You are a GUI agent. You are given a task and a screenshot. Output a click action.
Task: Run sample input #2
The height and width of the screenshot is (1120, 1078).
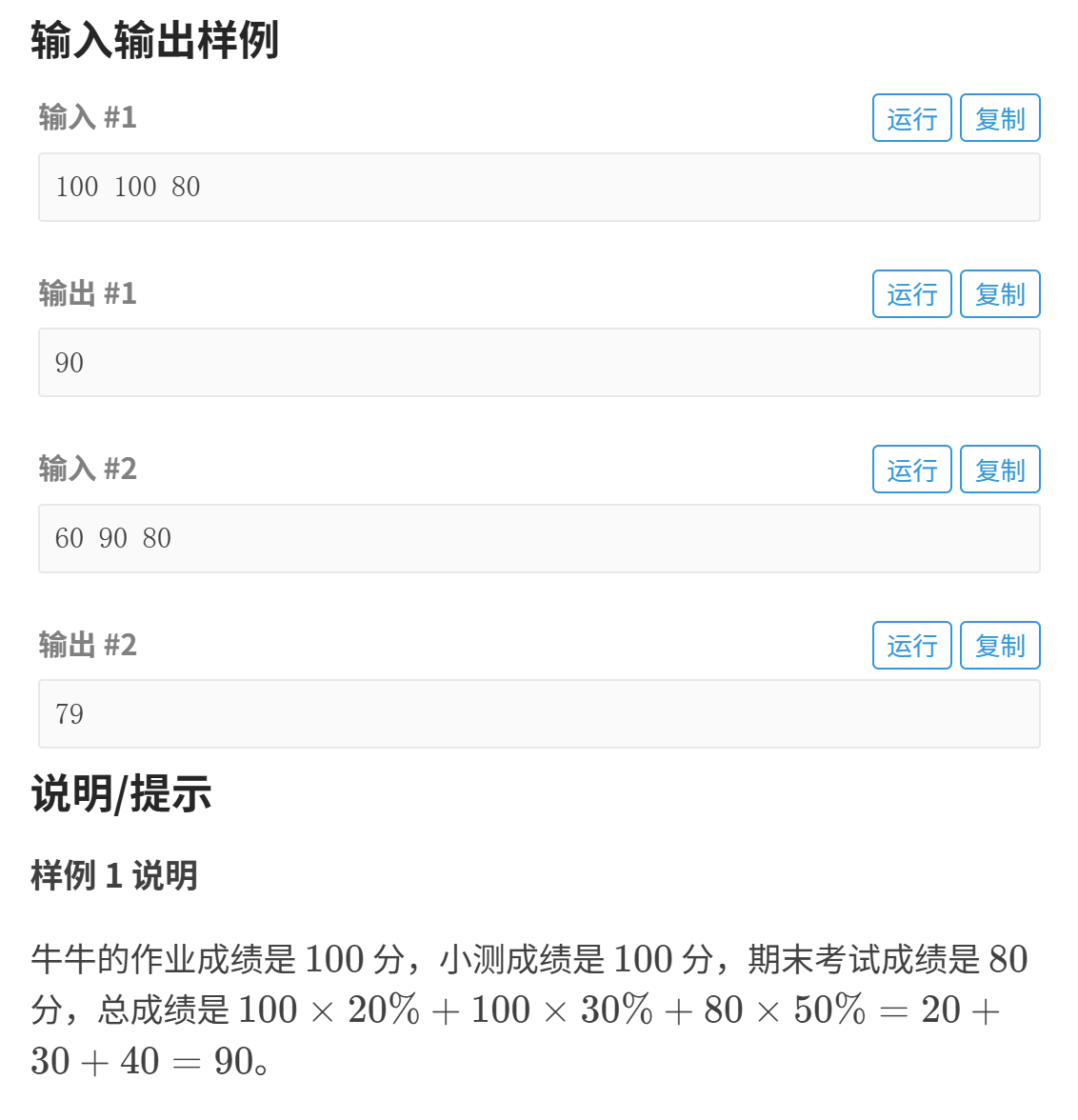pyautogui.click(x=911, y=470)
